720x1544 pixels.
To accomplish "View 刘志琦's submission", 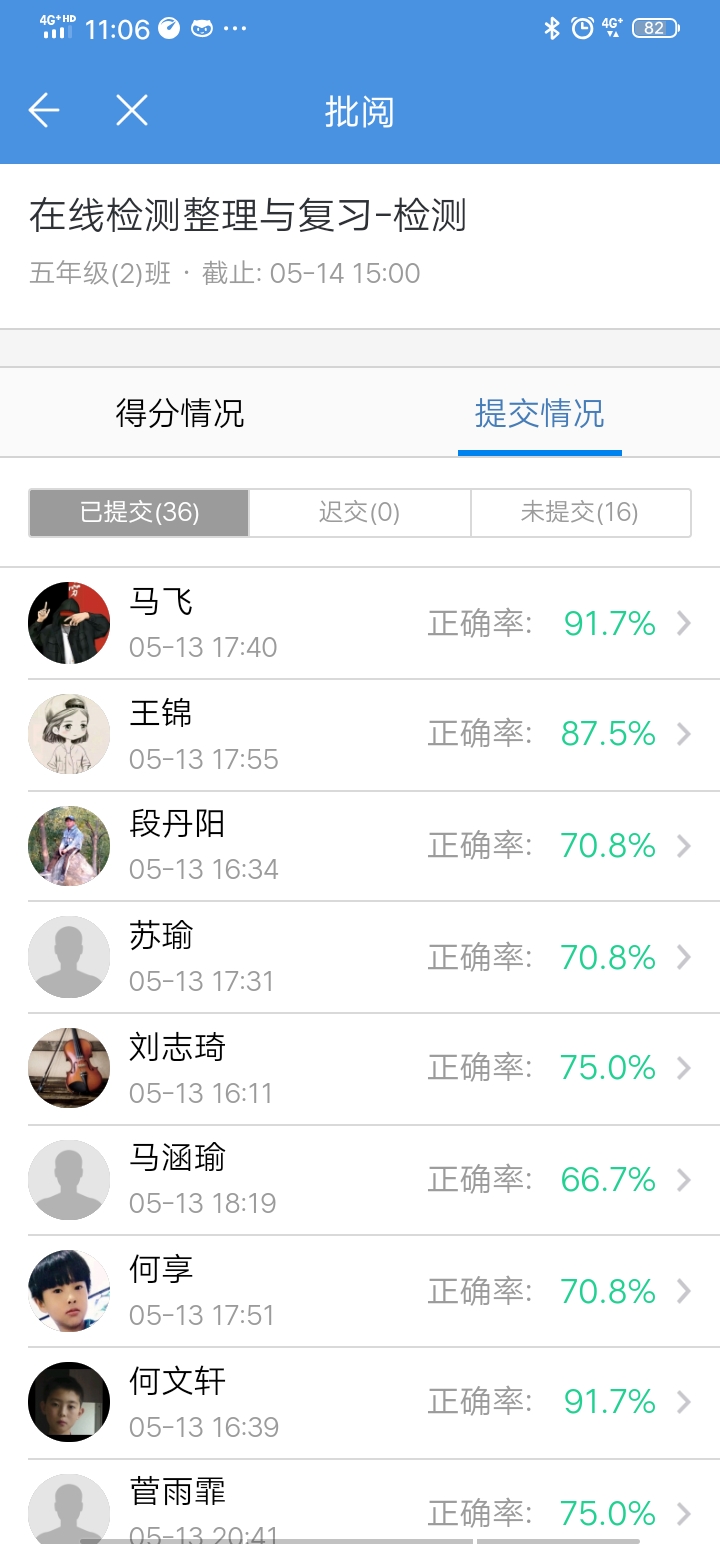I will (360, 1068).
